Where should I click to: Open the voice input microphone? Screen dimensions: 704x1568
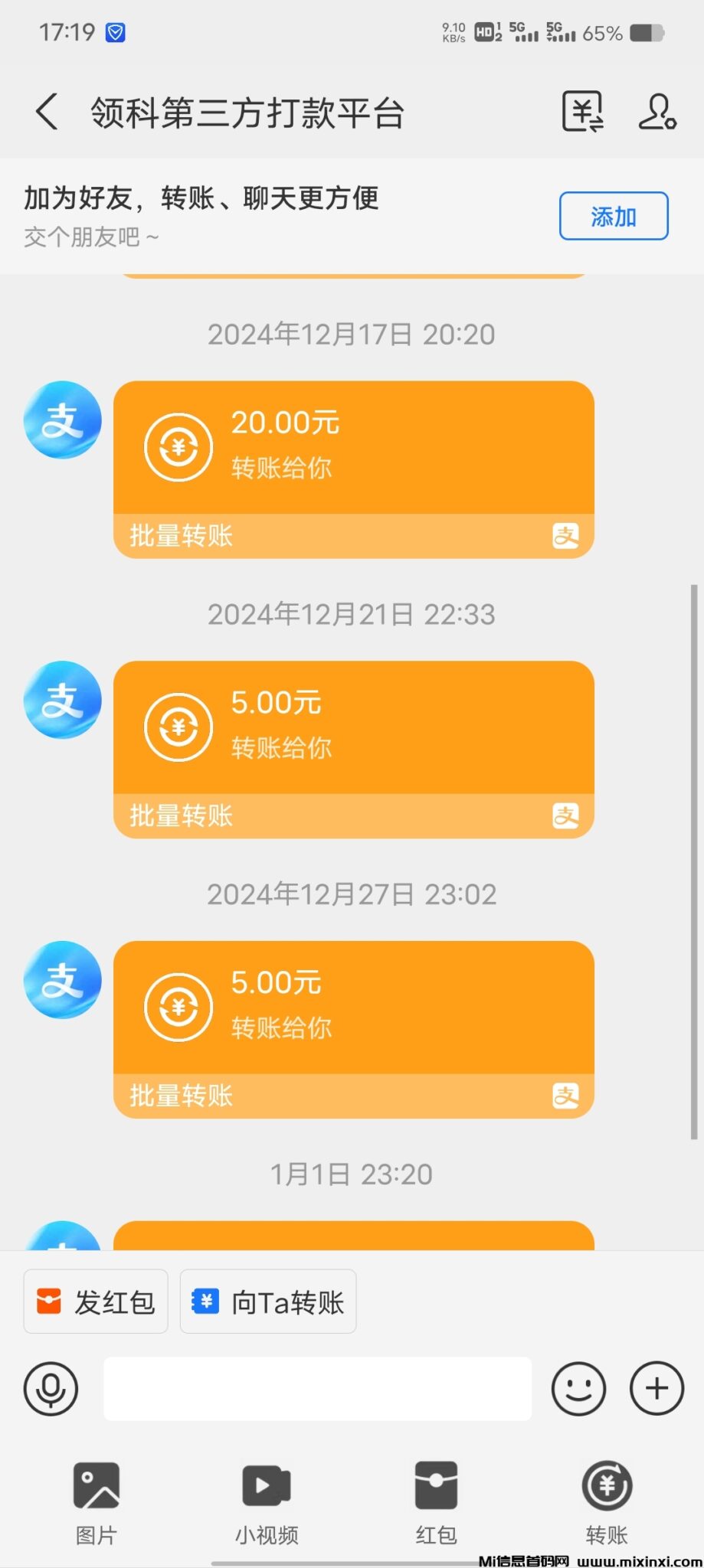pos(50,1388)
